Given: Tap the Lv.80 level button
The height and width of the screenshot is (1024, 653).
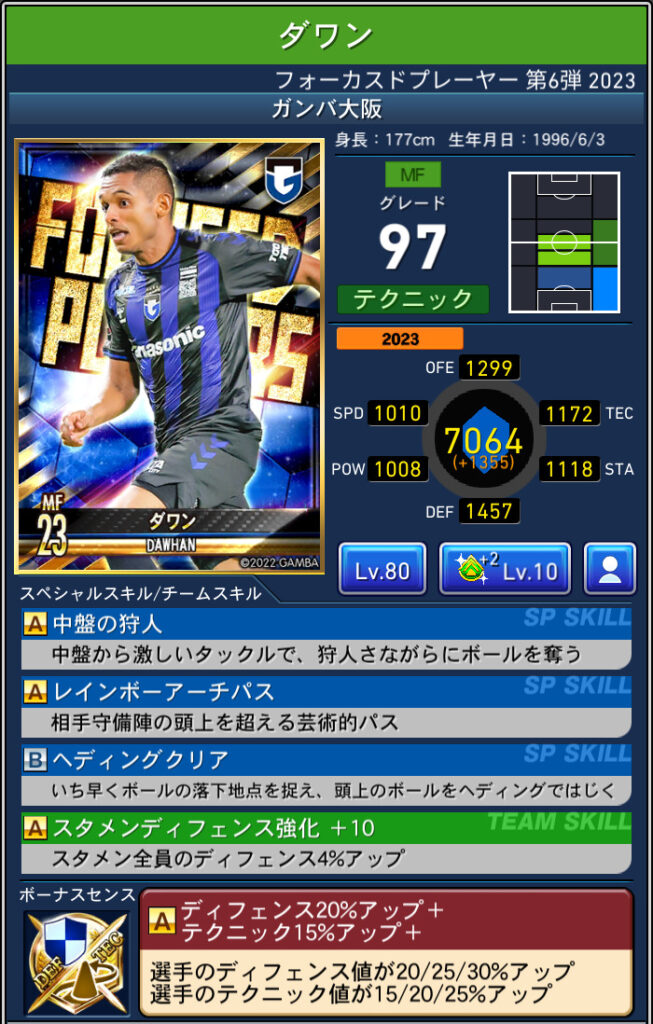Looking at the screenshot, I should 382,570.
